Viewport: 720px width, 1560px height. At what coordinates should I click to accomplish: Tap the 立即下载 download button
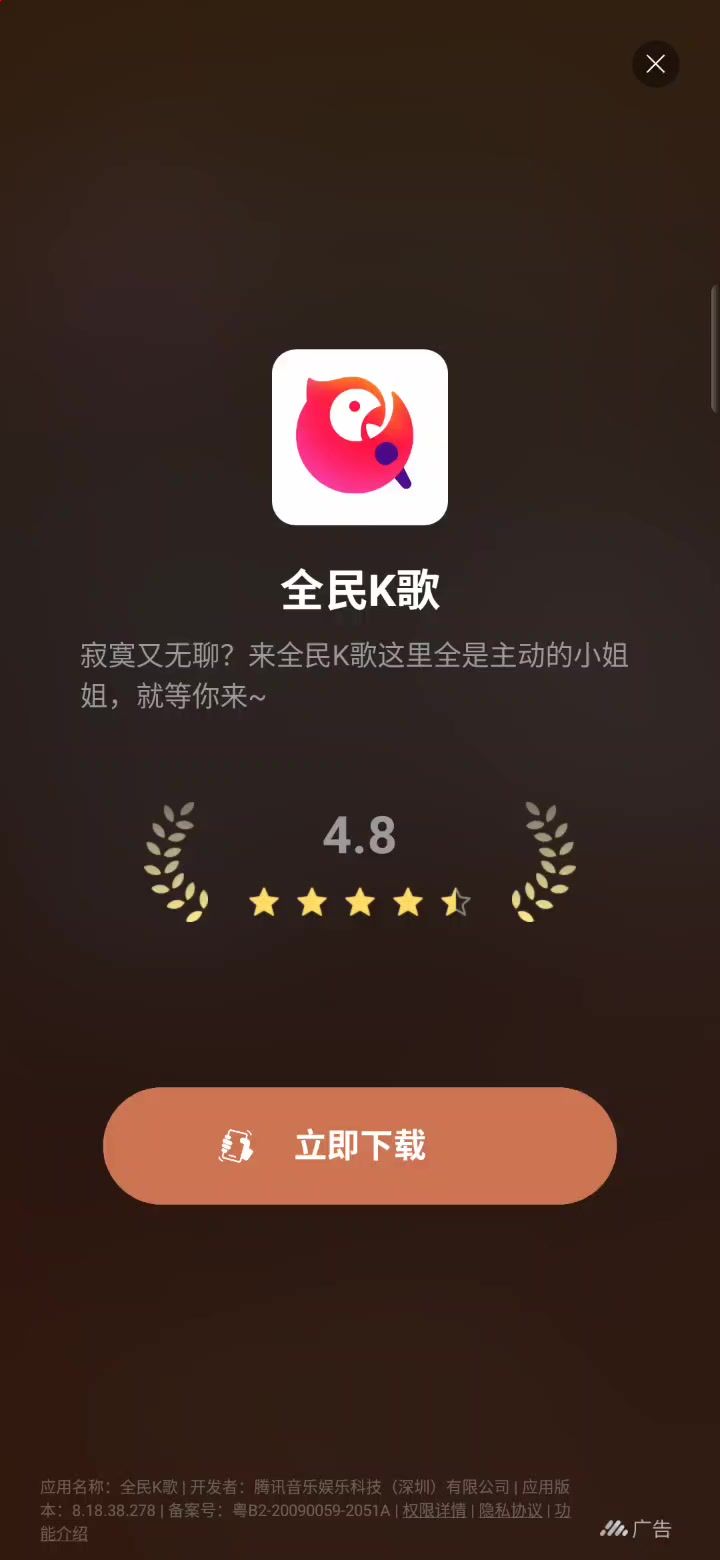coord(360,1146)
